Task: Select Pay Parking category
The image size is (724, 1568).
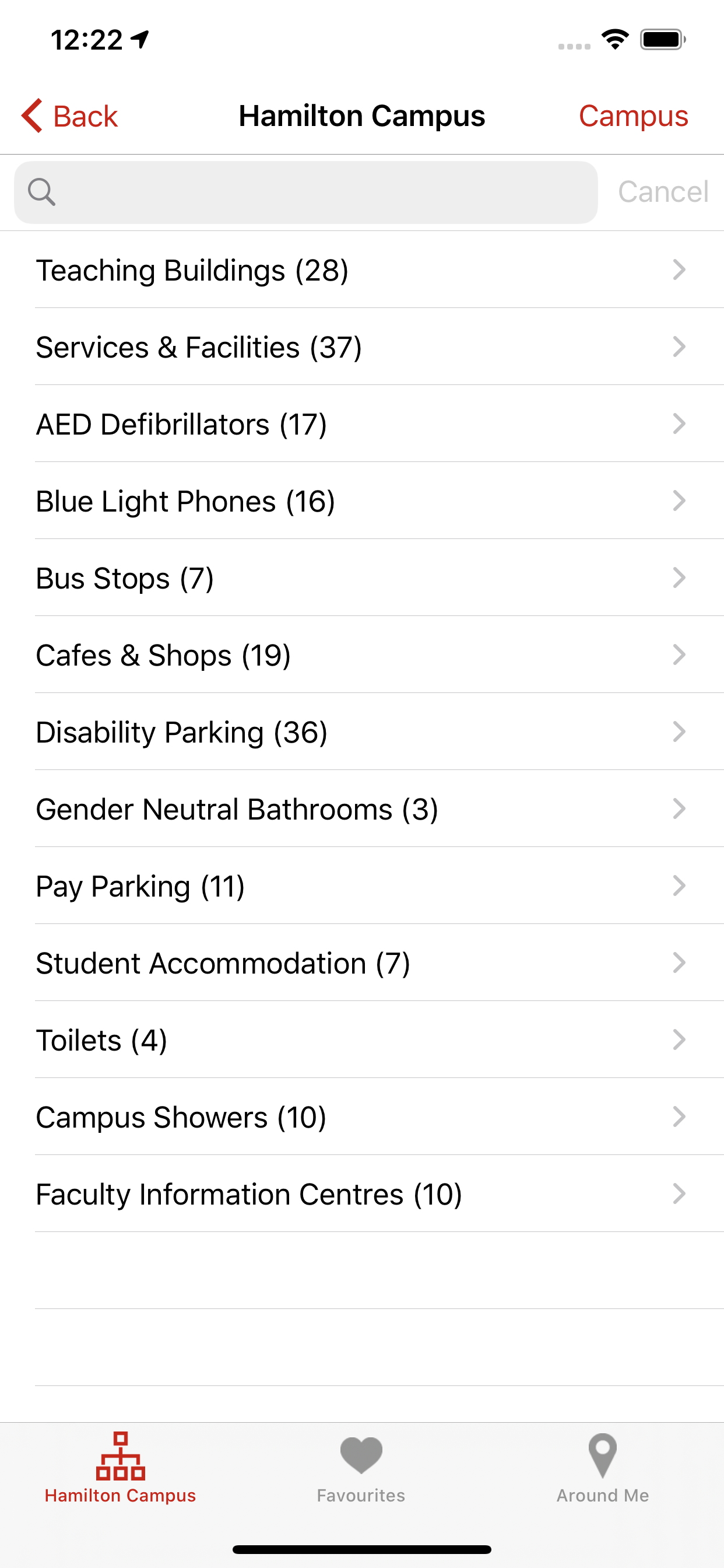Action: 362,885
